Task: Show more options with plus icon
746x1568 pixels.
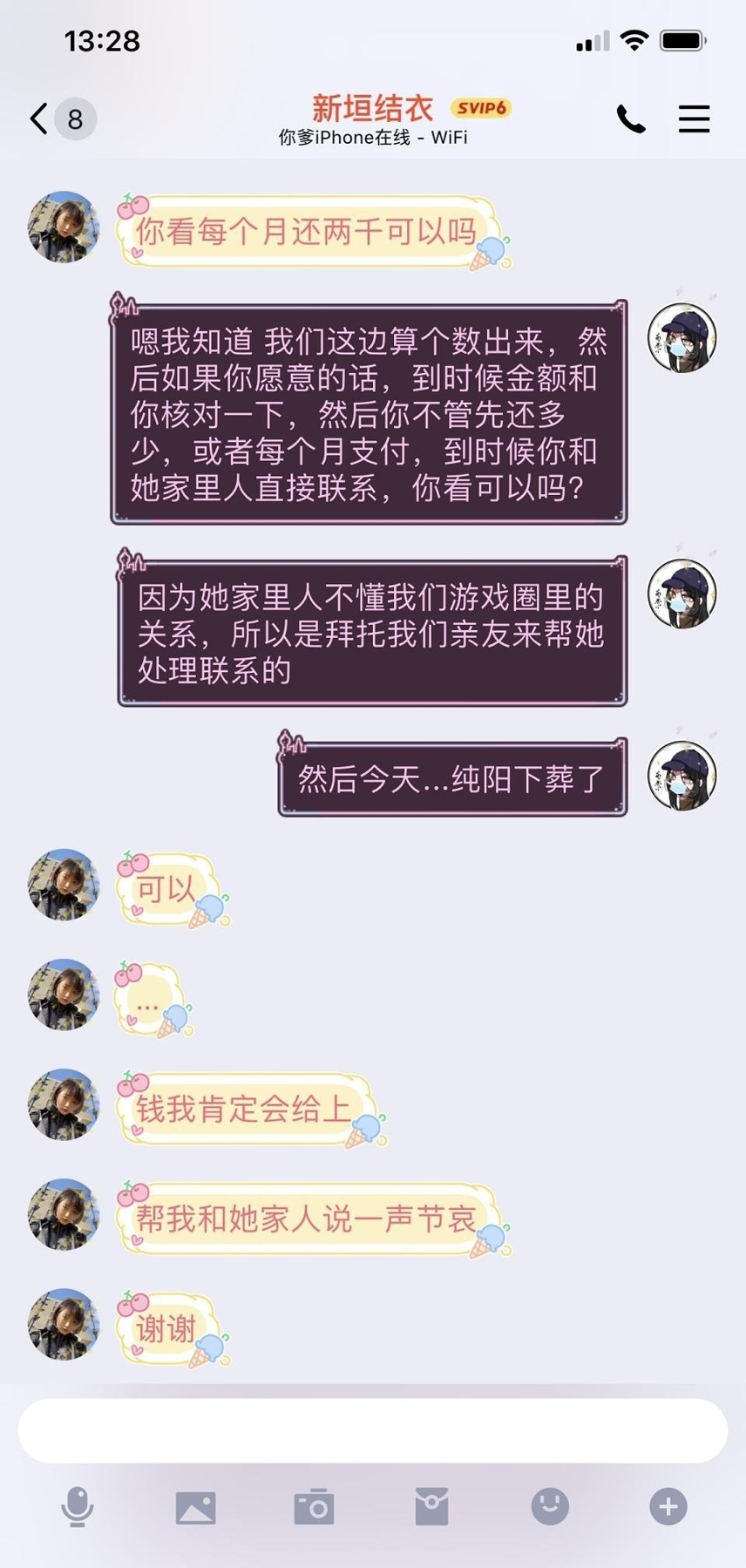Action: pyautogui.click(x=668, y=1506)
